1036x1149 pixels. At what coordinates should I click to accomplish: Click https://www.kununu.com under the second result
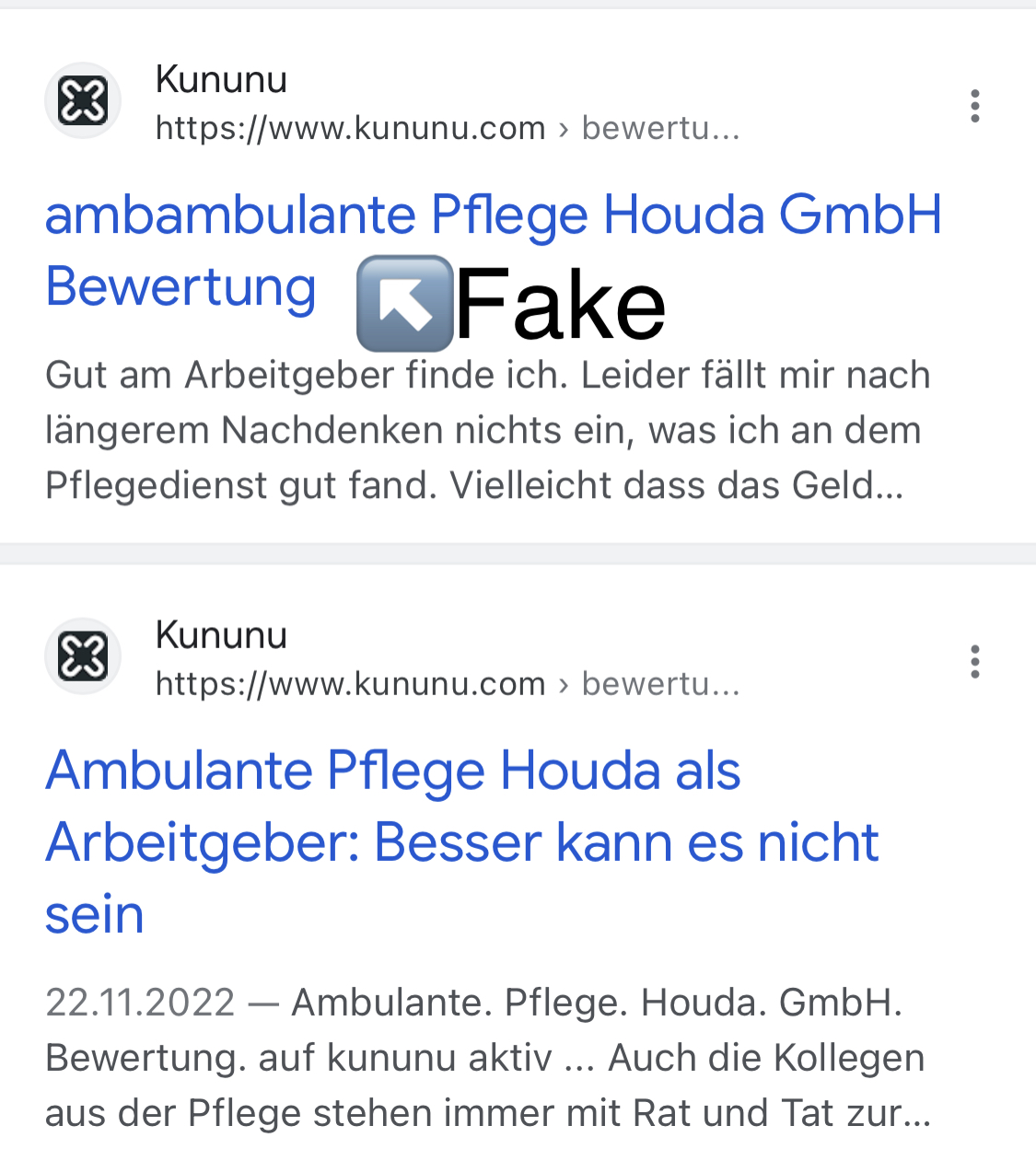(x=351, y=684)
